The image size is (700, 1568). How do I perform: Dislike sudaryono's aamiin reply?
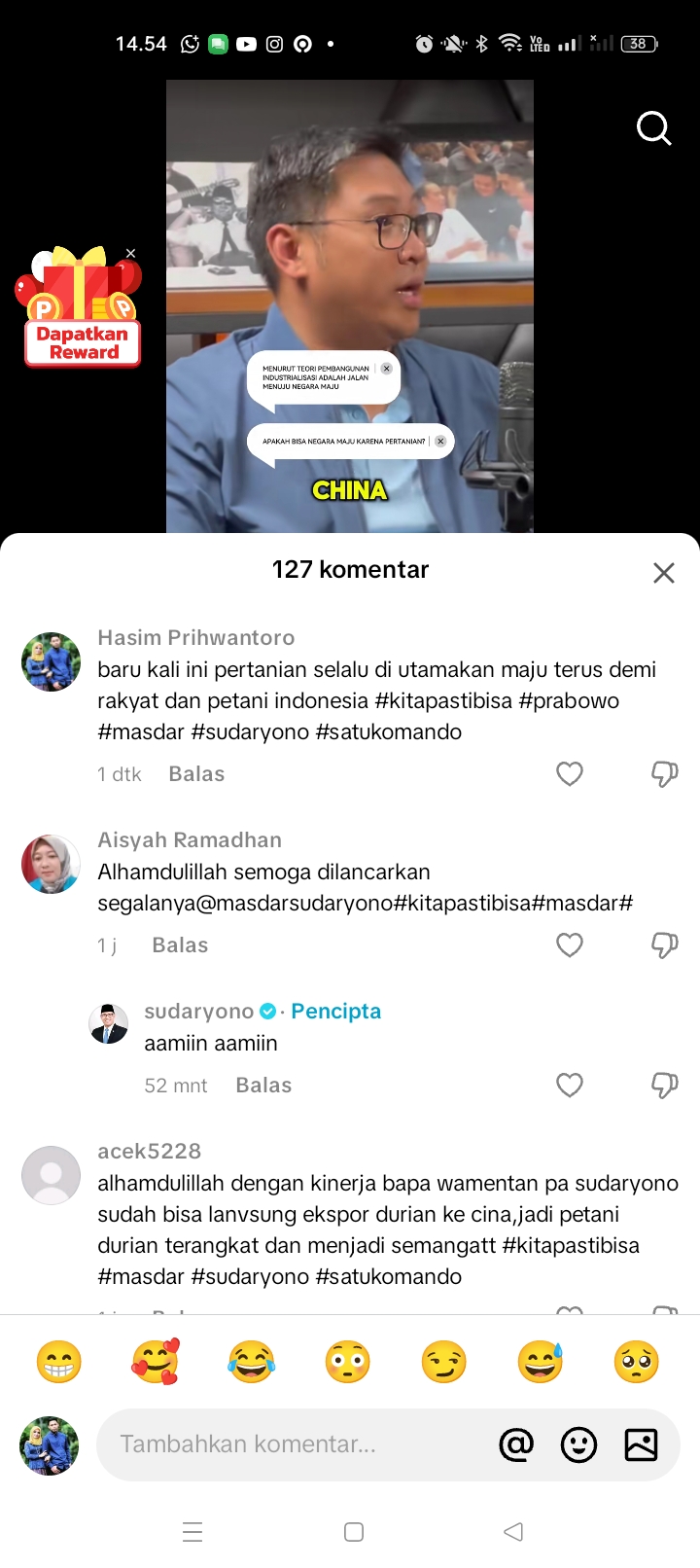coord(664,1086)
